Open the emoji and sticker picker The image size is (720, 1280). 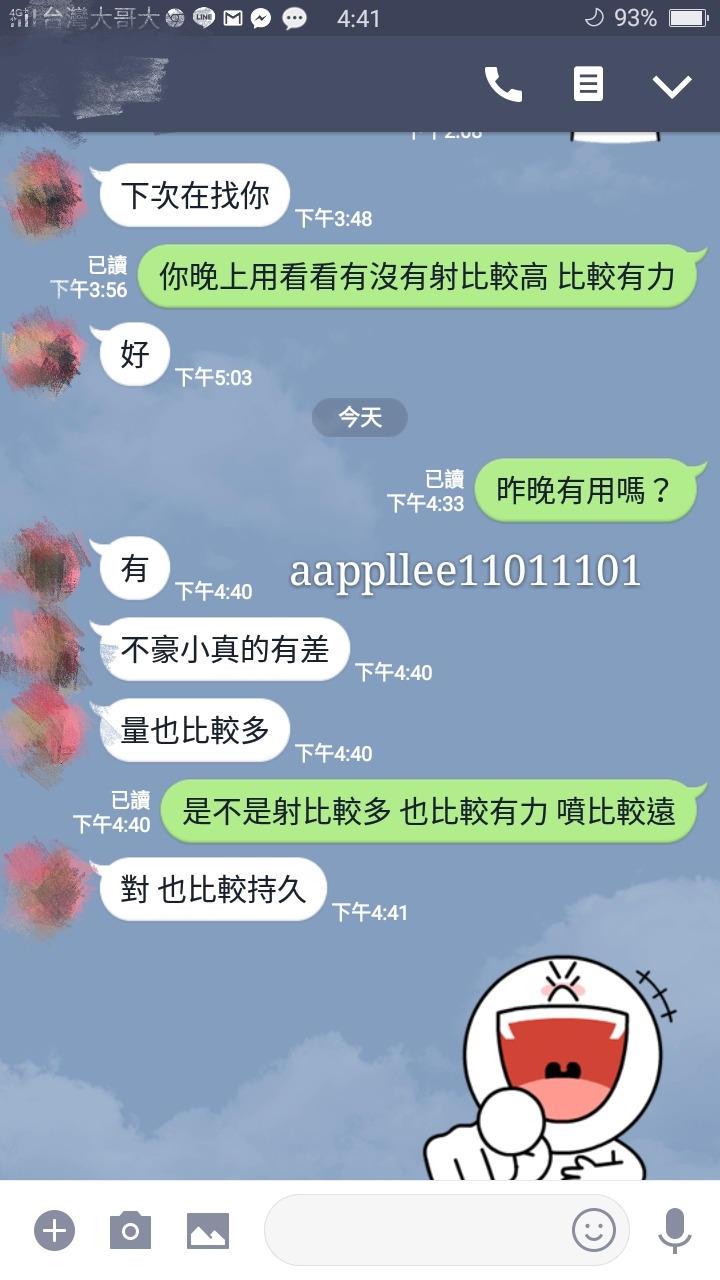tap(593, 1230)
